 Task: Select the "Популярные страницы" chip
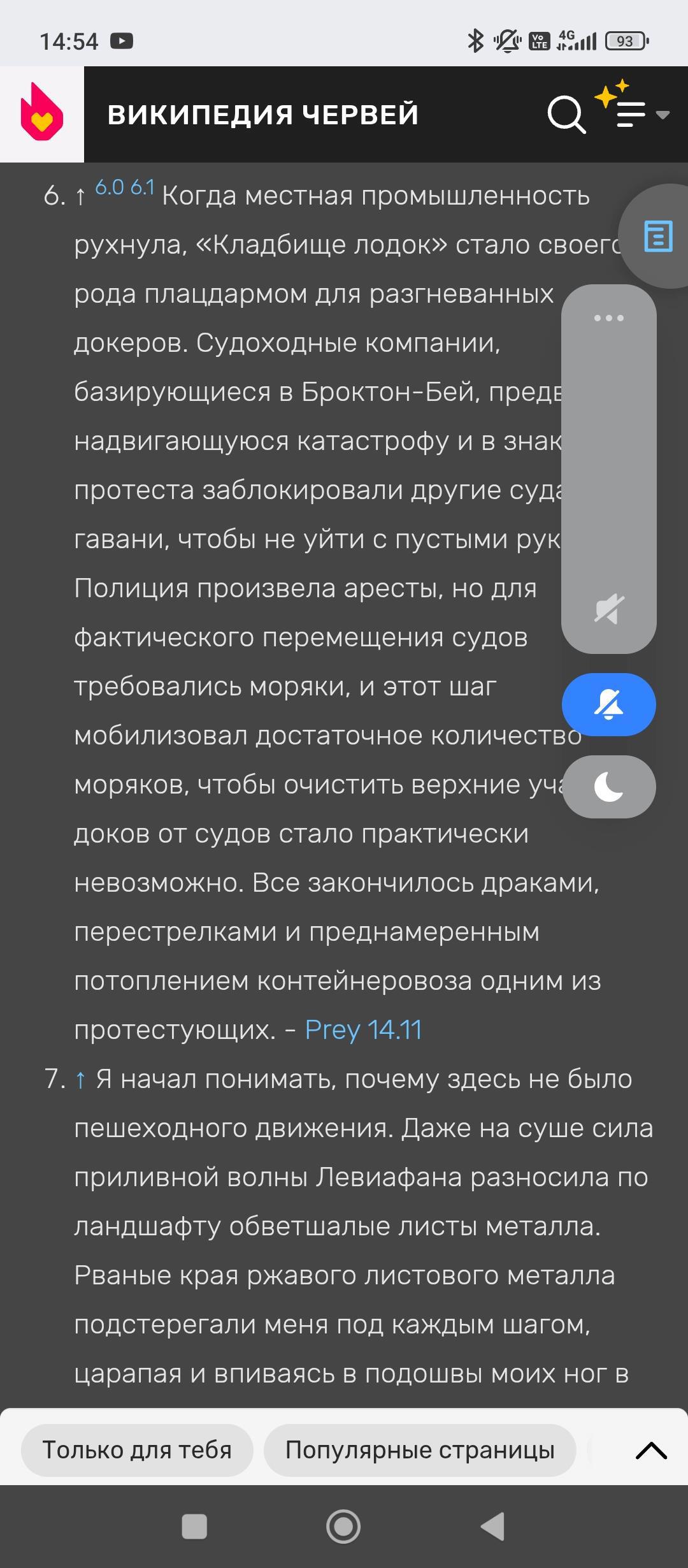420,1450
